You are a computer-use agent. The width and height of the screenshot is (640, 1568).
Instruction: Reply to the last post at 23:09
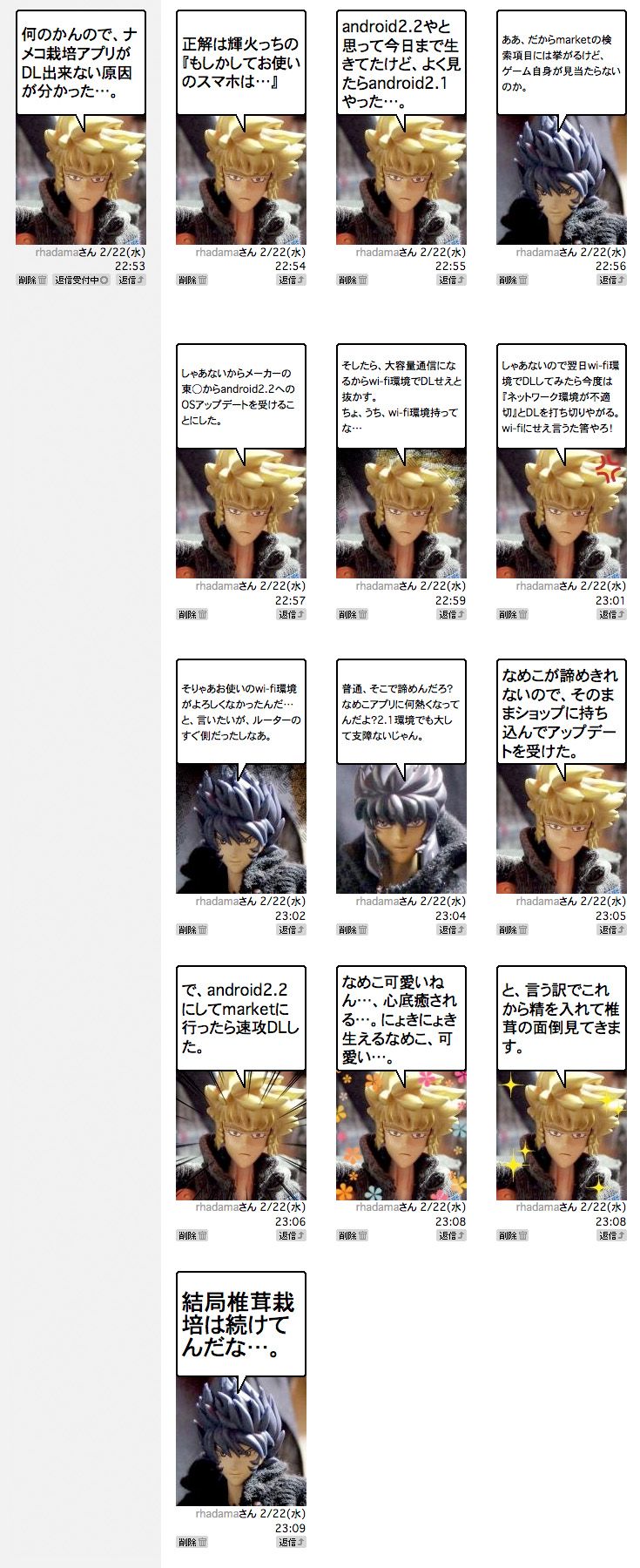[292, 1543]
